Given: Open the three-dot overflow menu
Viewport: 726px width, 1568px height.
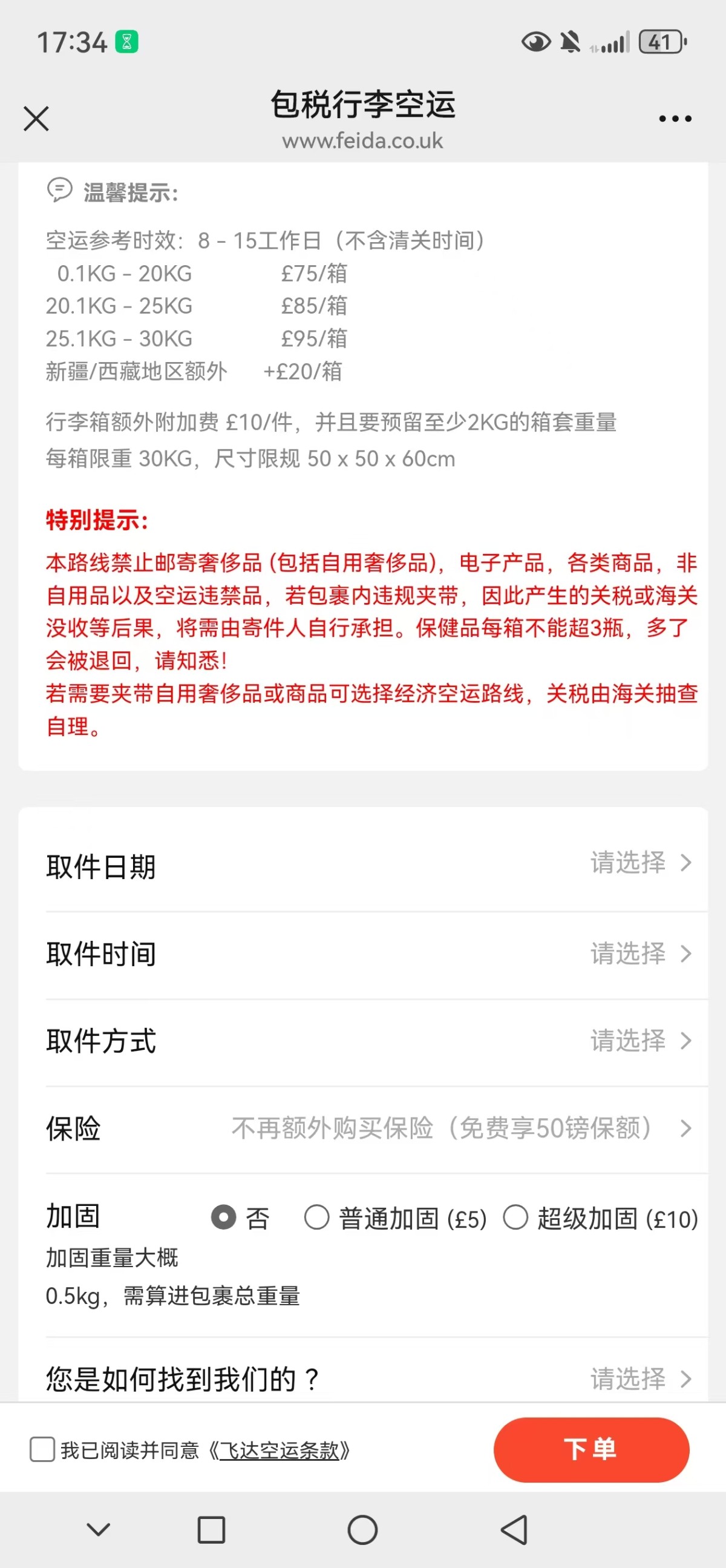Looking at the screenshot, I should click(675, 119).
